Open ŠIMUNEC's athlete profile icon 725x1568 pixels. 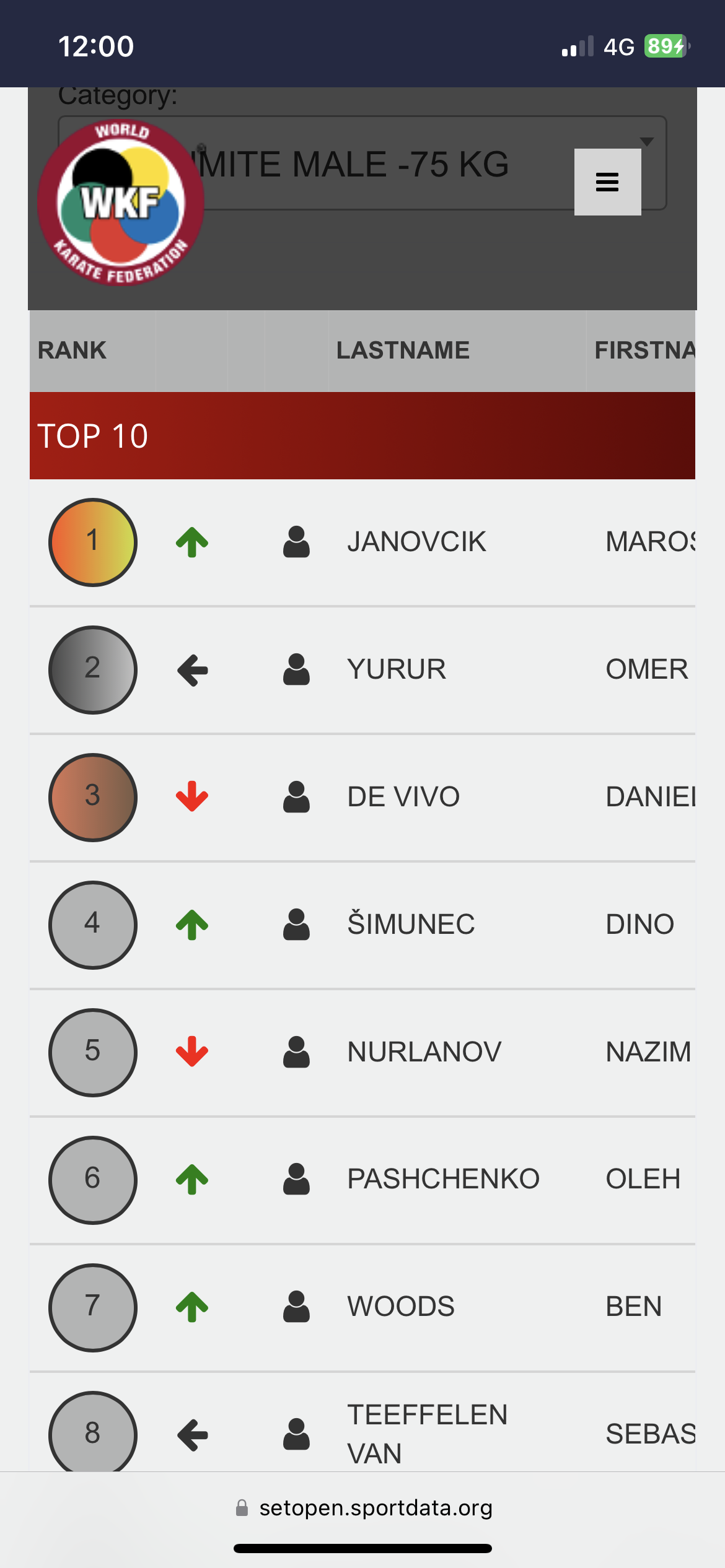tap(296, 925)
